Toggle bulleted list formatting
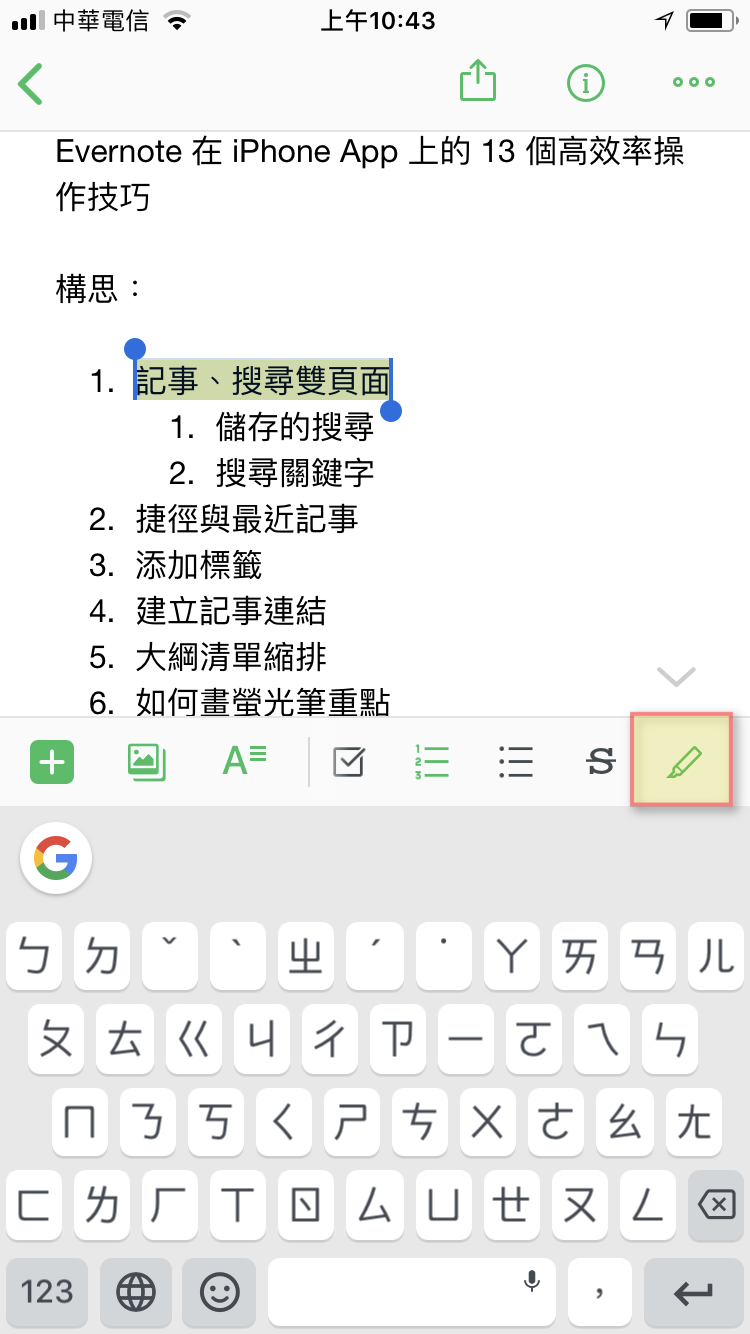 (x=515, y=762)
